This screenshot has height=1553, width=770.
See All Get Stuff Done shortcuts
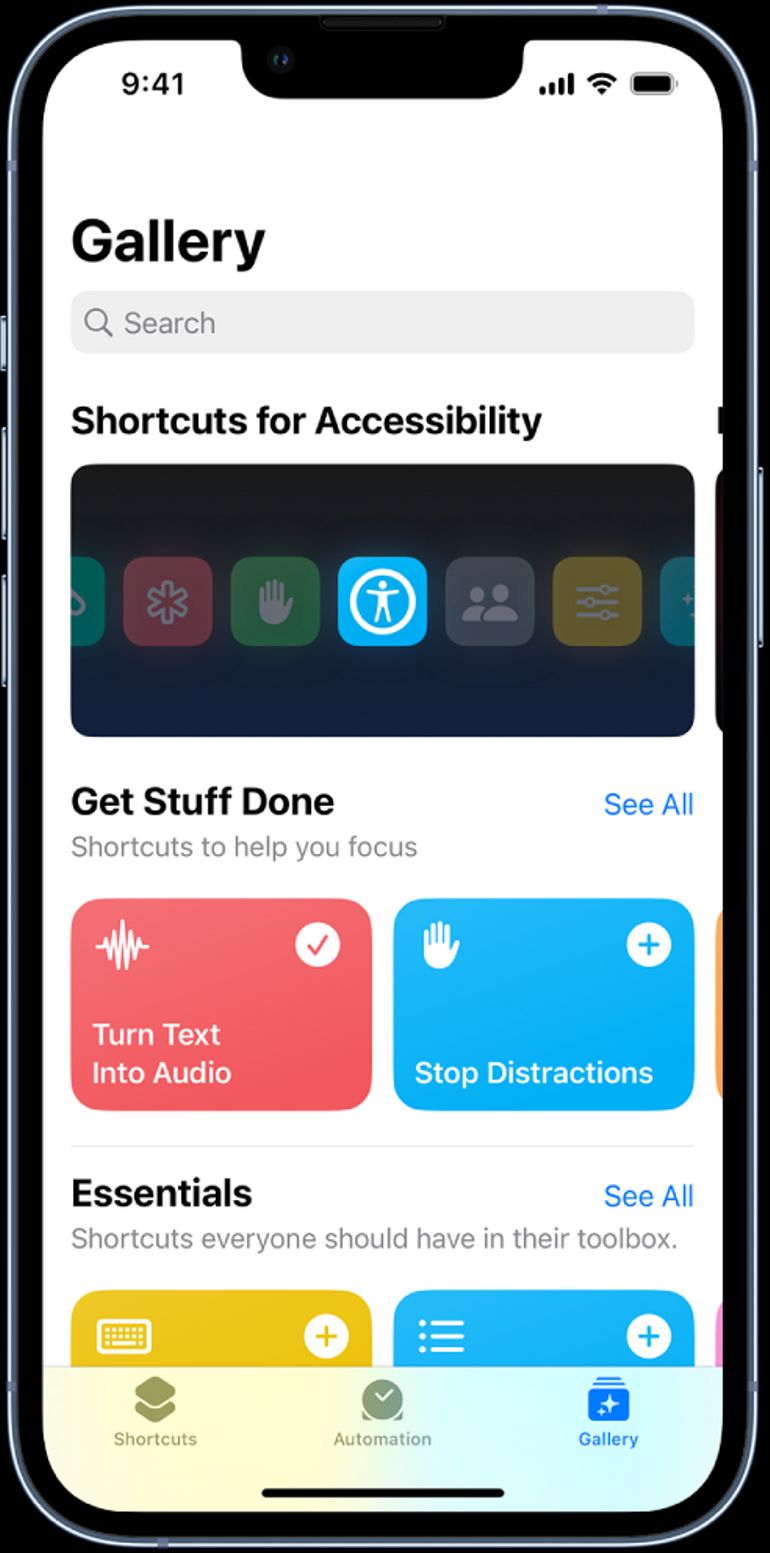648,804
